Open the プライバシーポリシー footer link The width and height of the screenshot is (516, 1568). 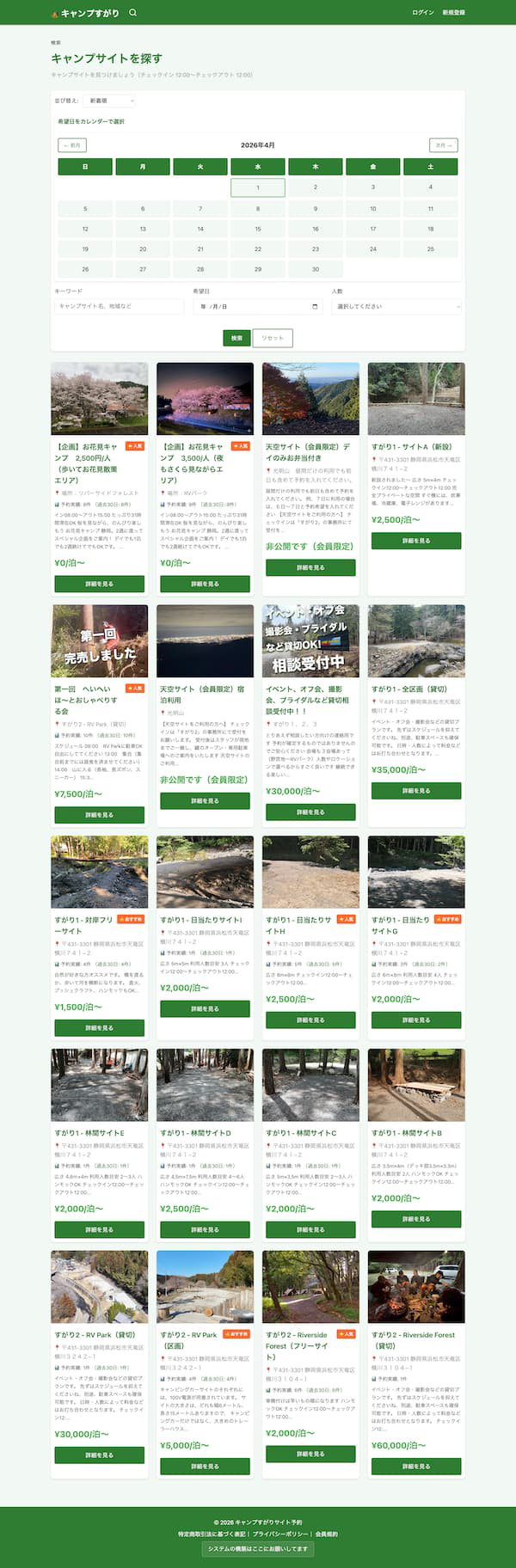point(281,1534)
